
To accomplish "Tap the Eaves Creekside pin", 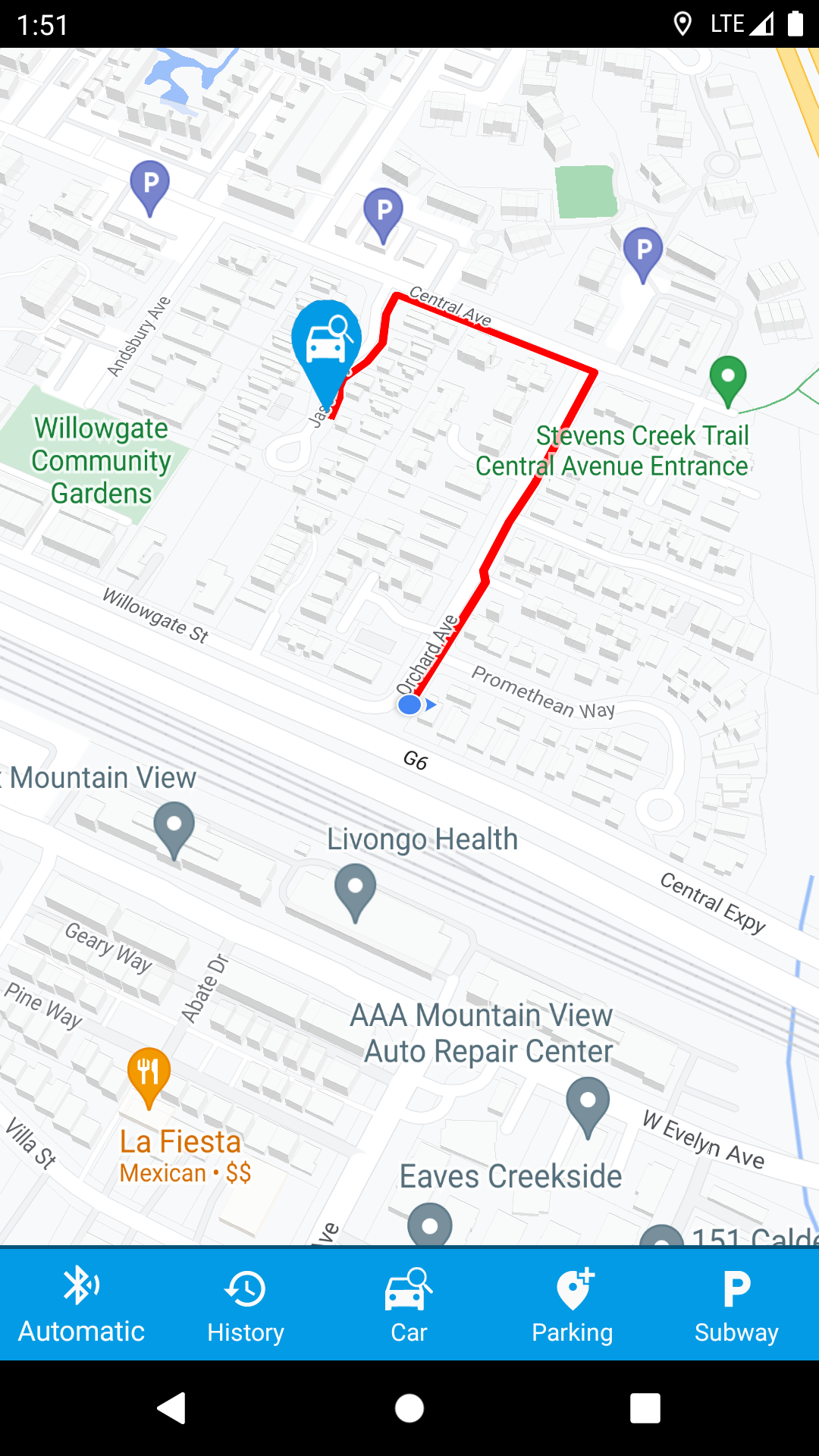I will [x=430, y=1224].
